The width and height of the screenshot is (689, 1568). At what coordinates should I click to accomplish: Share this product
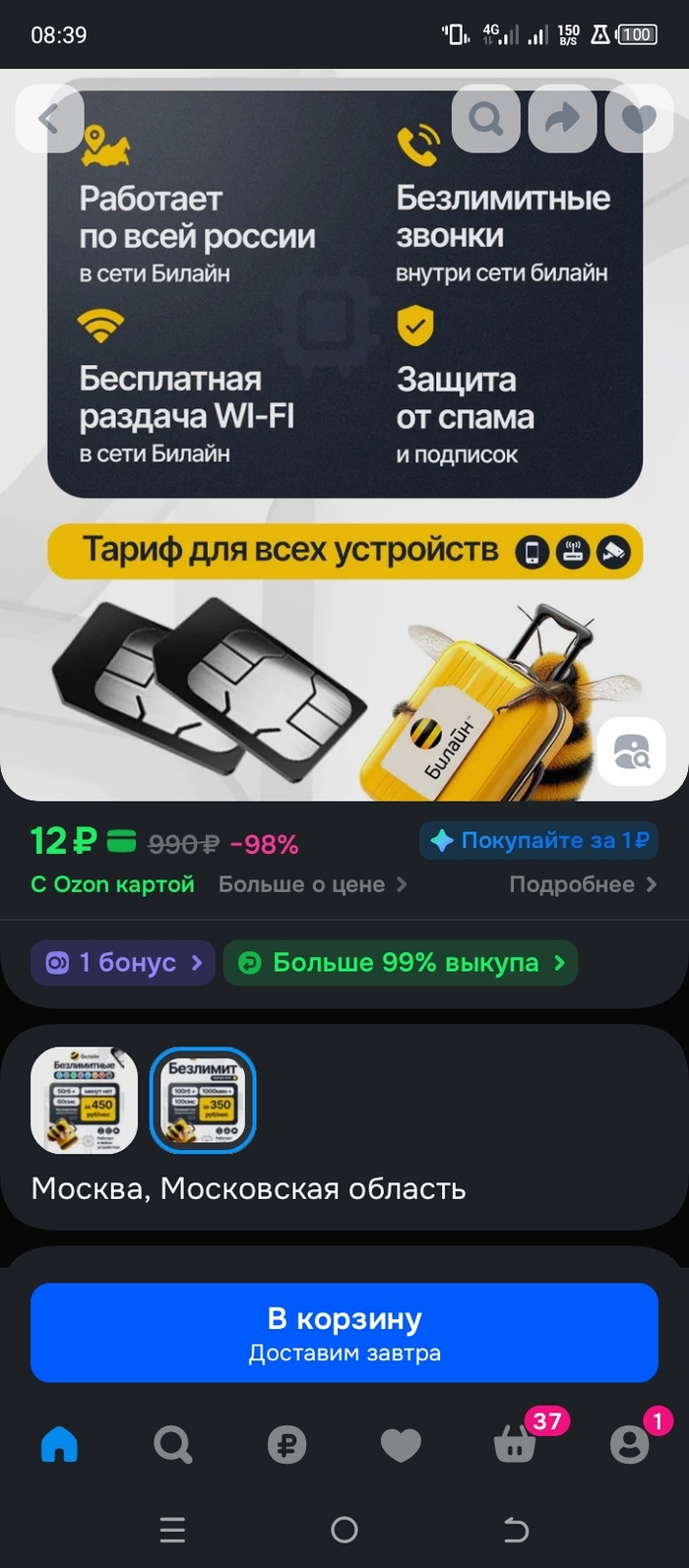(562, 119)
